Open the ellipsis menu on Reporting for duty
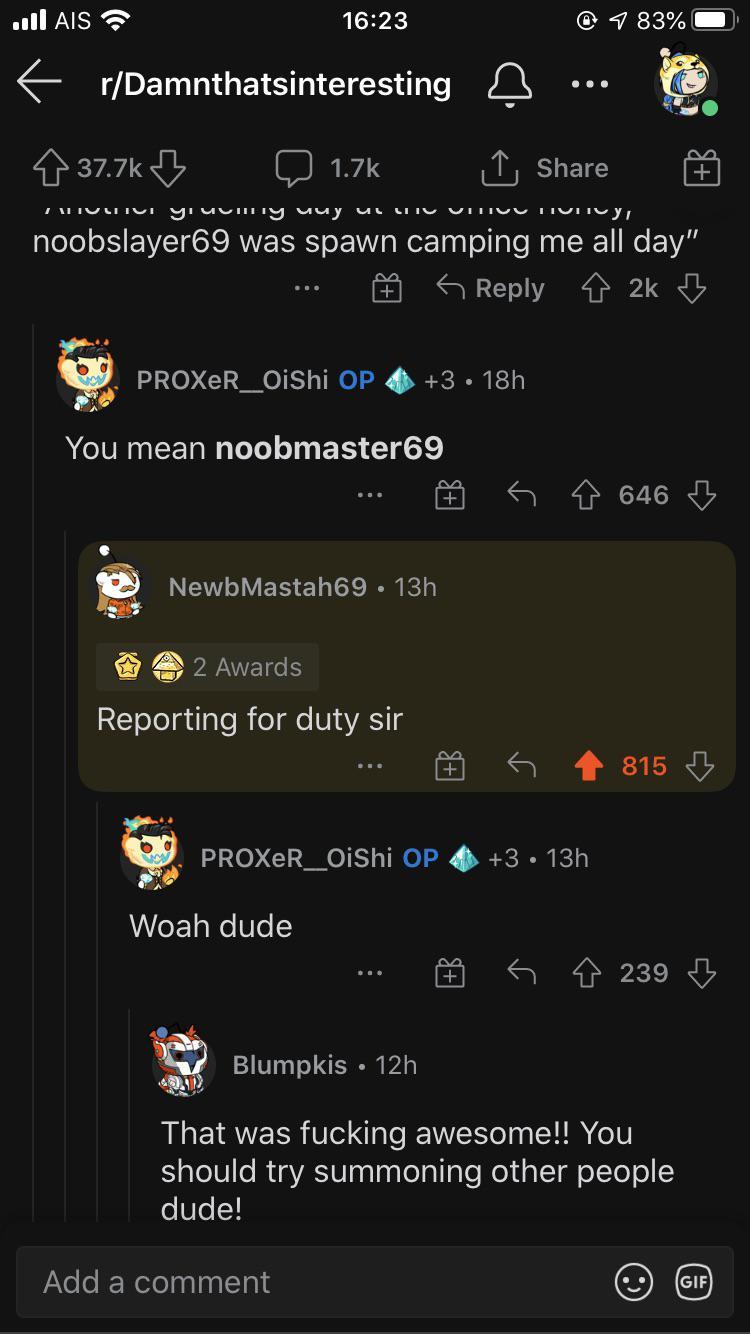Screen dimensions: 750x1334 (371, 765)
